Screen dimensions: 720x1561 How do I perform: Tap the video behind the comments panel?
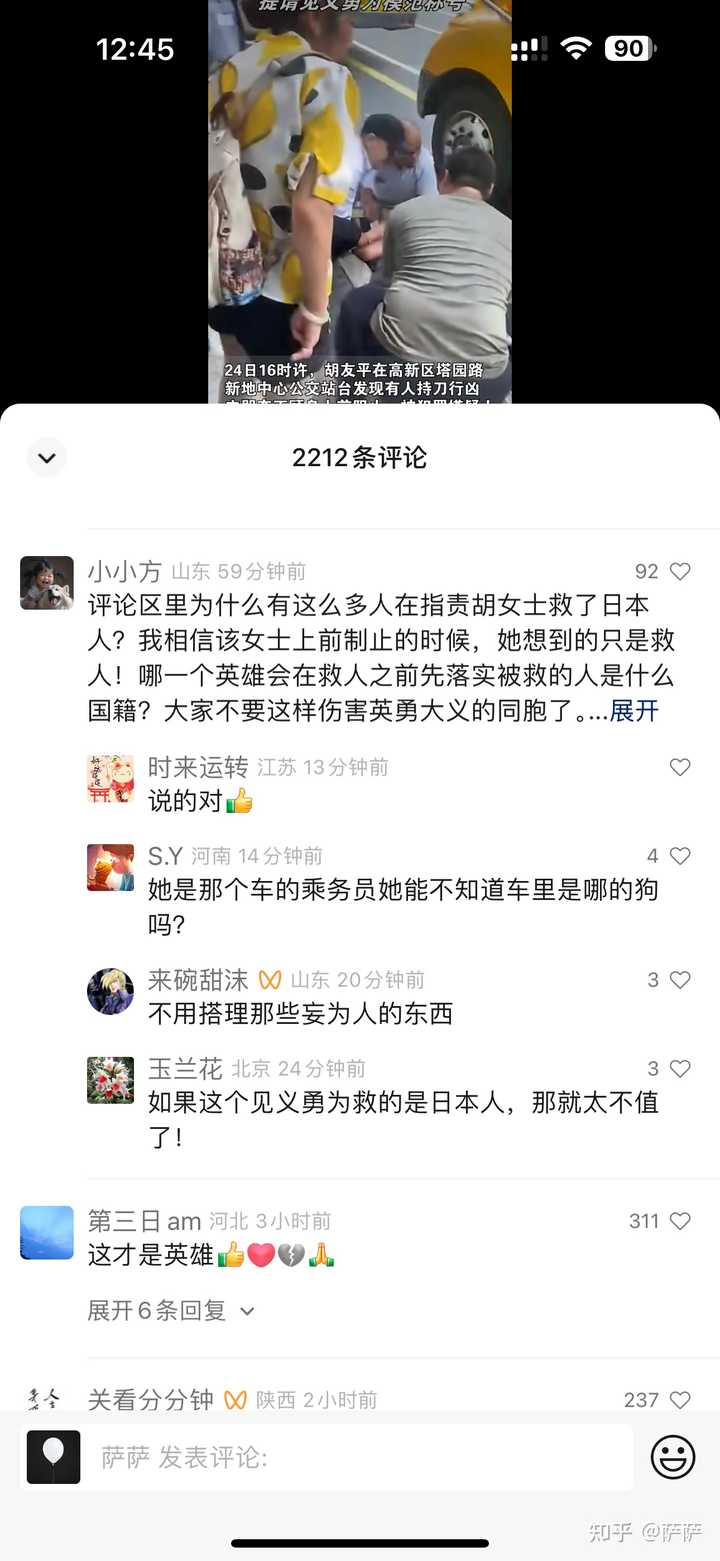pyautogui.click(x=360, y=200)
